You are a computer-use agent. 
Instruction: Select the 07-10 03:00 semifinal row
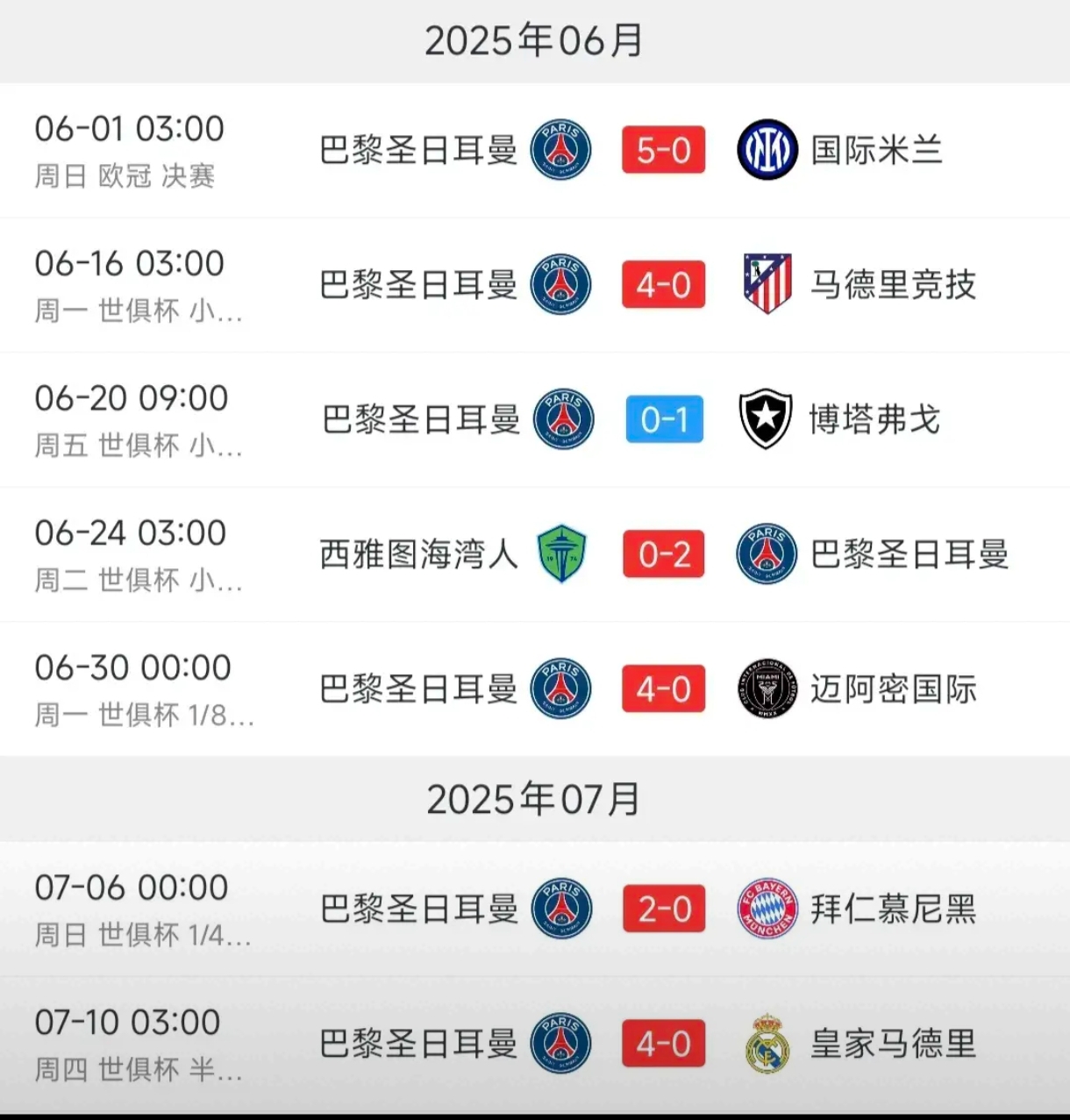129,1023
